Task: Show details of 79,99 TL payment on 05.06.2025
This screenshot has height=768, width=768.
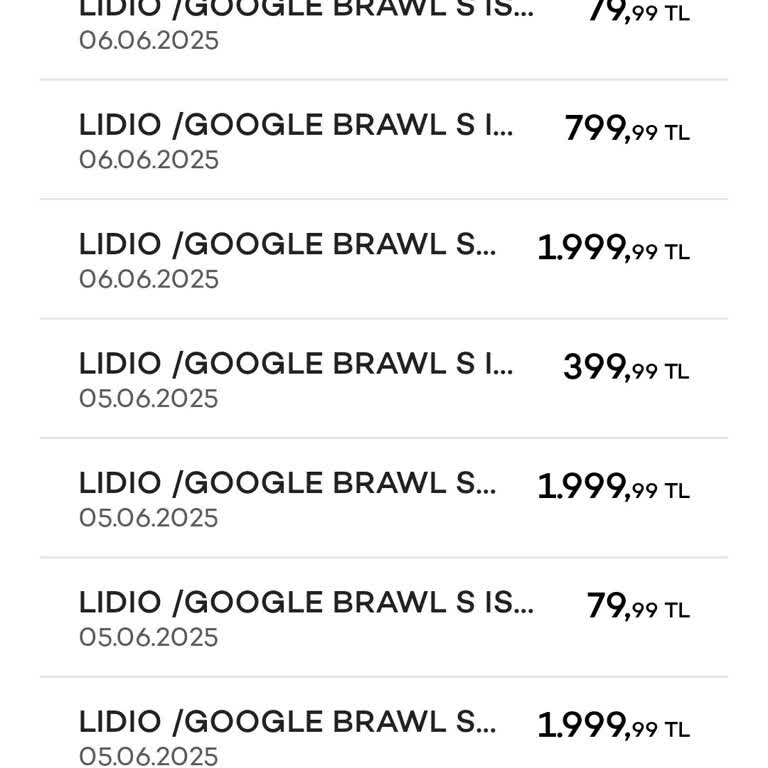Action: 384,617
